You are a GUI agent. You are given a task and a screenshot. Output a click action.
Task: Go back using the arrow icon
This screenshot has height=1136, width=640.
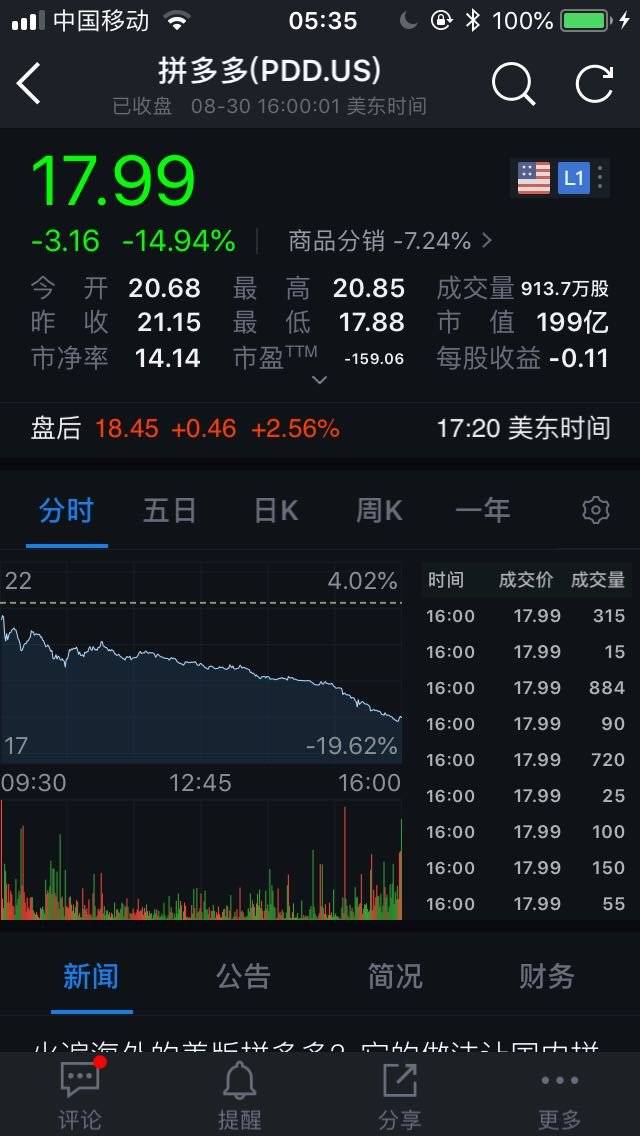[x=30, y=84]
